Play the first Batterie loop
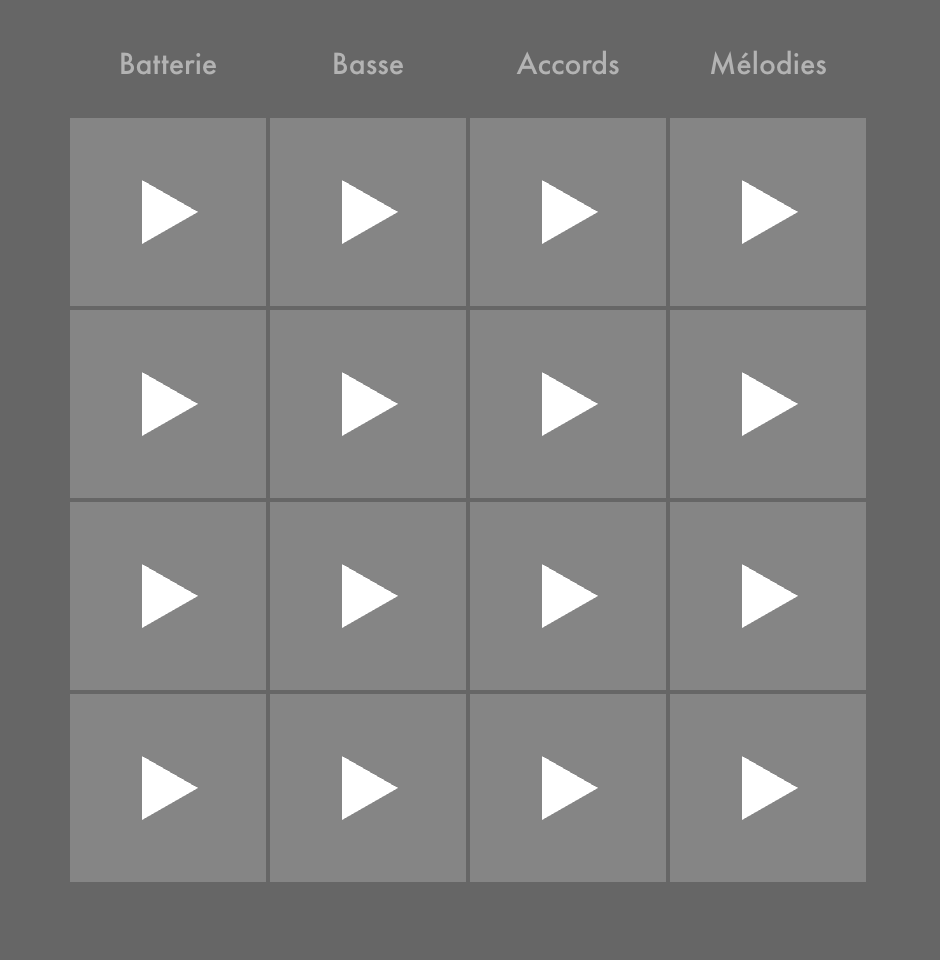This screenshot has width=940, height=960. point(168,212)
